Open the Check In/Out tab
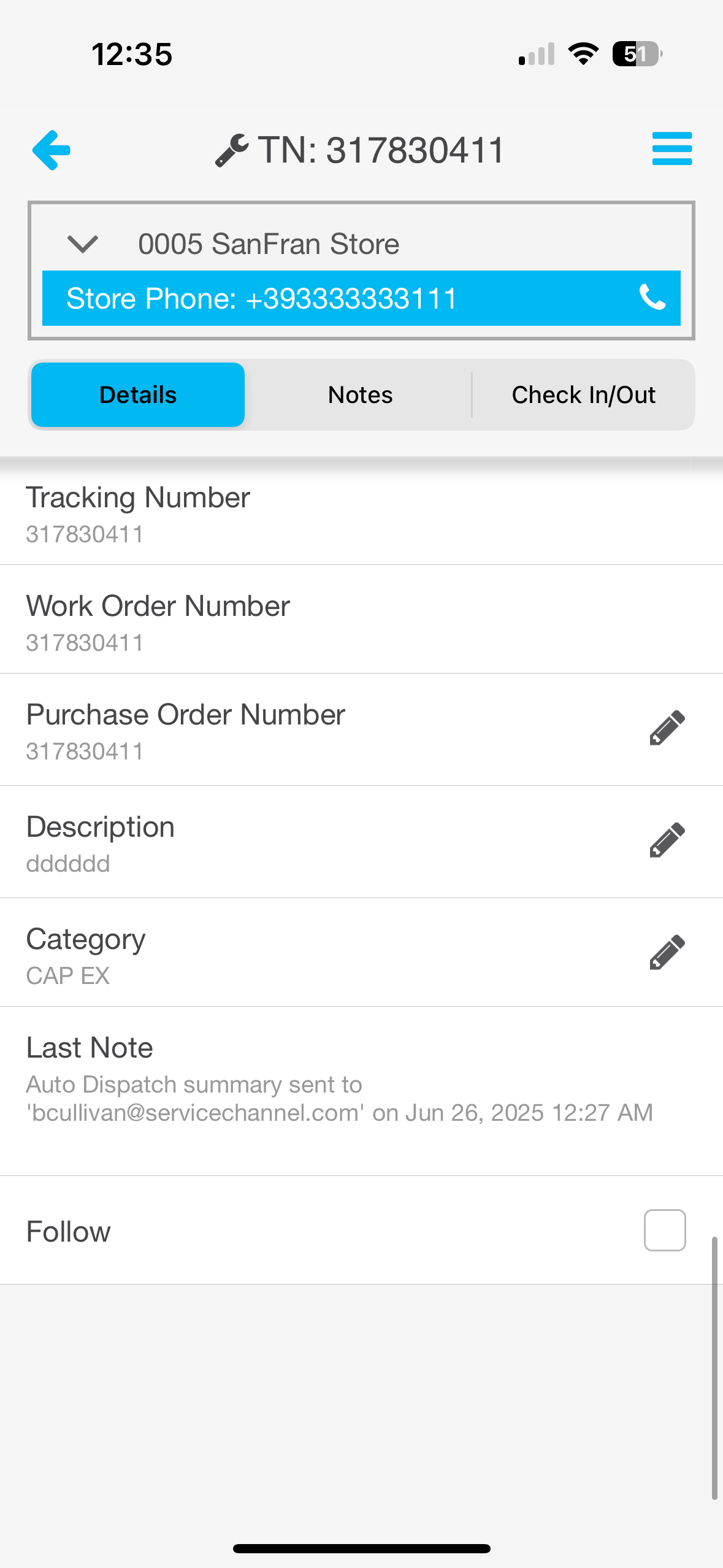 583,394
